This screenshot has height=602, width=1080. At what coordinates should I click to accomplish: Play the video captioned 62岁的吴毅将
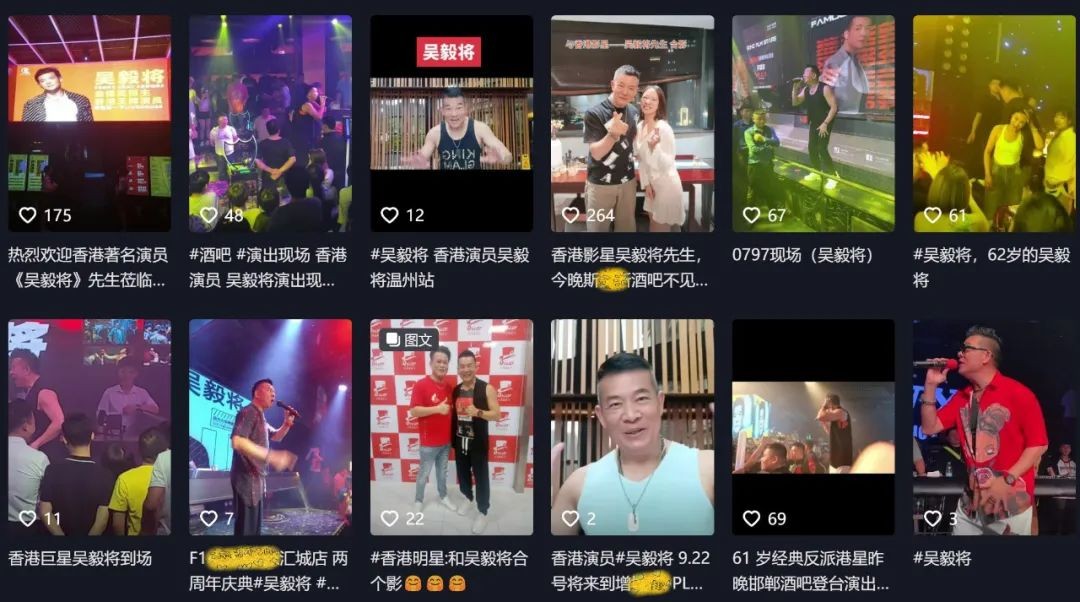point(994,122)
